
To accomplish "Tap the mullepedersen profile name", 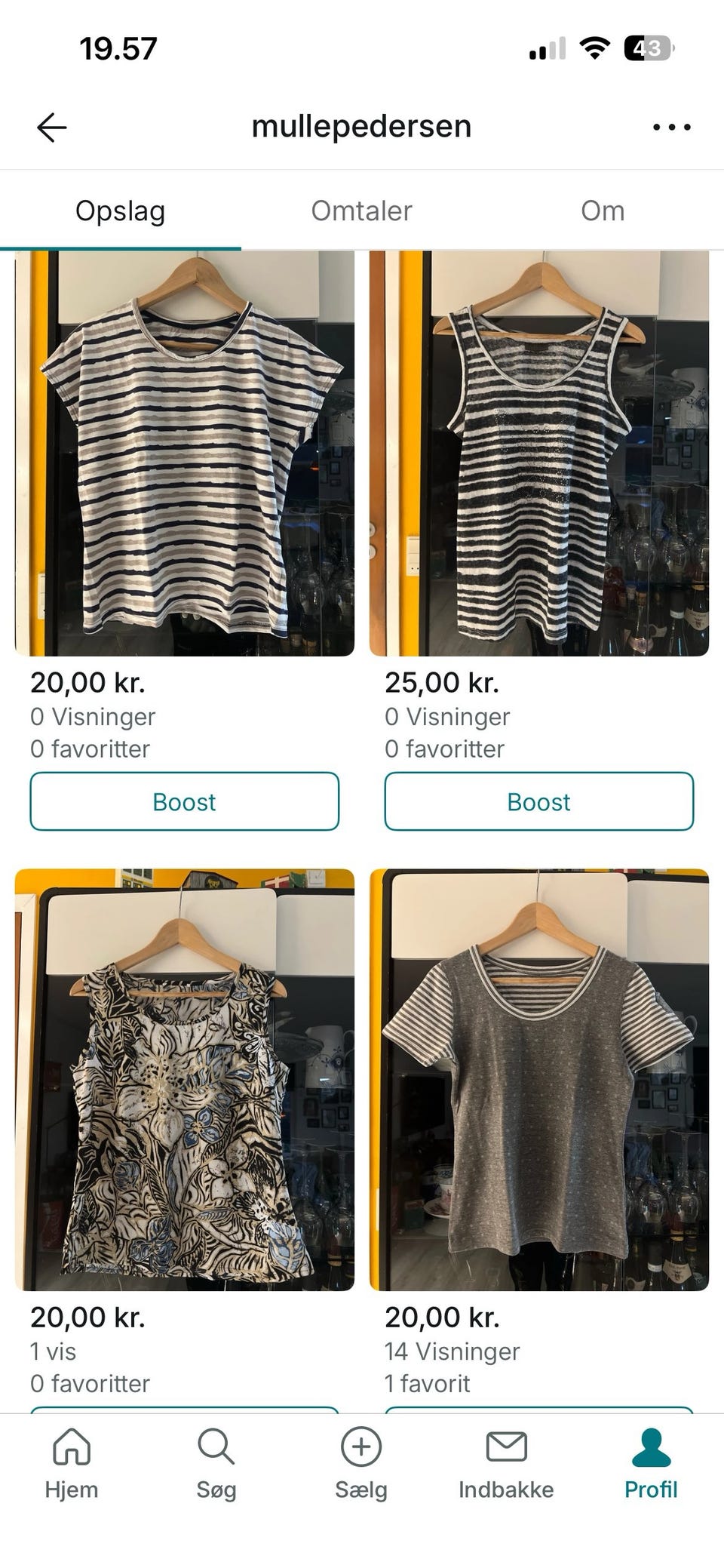I will [x=362, y=126].
